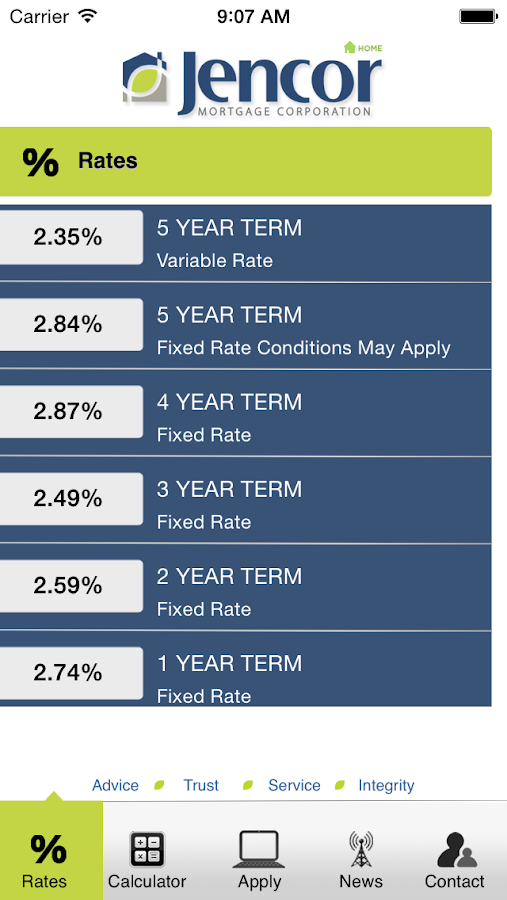This screenshot has height=900, width=507.
Task: Select the Rates tab
Action: point(51,851)
